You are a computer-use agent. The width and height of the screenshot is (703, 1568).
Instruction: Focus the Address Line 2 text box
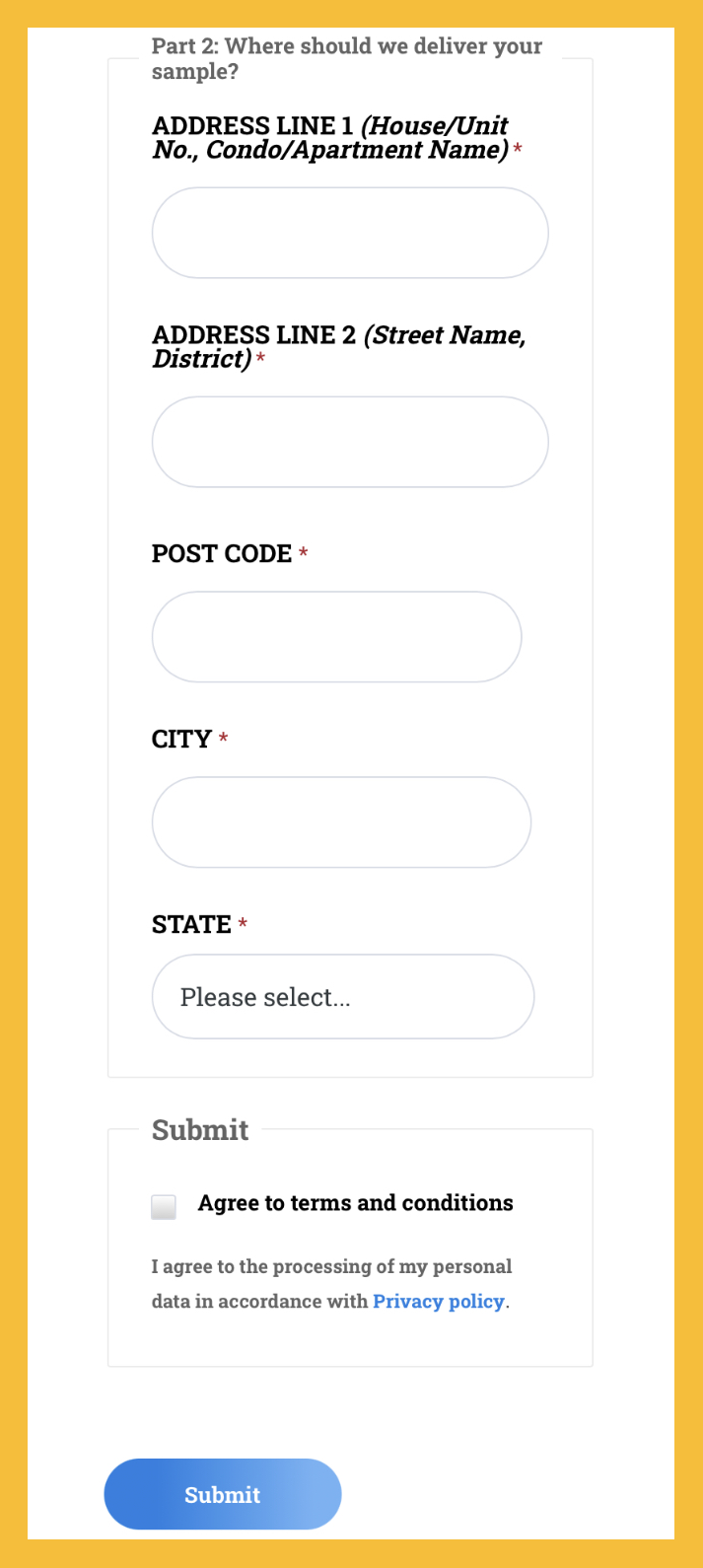tap(349, 442)
